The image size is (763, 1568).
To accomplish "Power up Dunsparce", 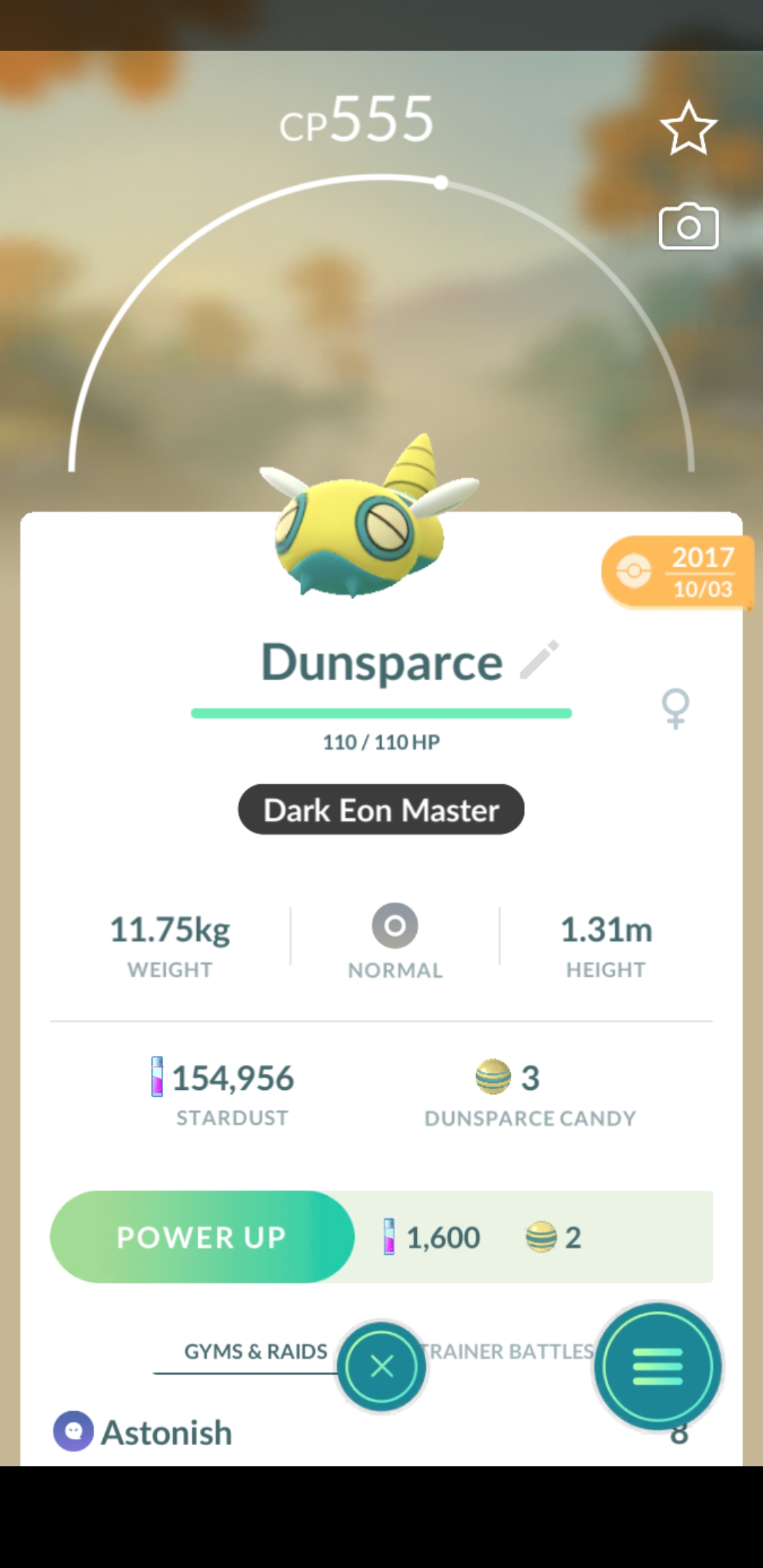I will (x=202, y=1237).
